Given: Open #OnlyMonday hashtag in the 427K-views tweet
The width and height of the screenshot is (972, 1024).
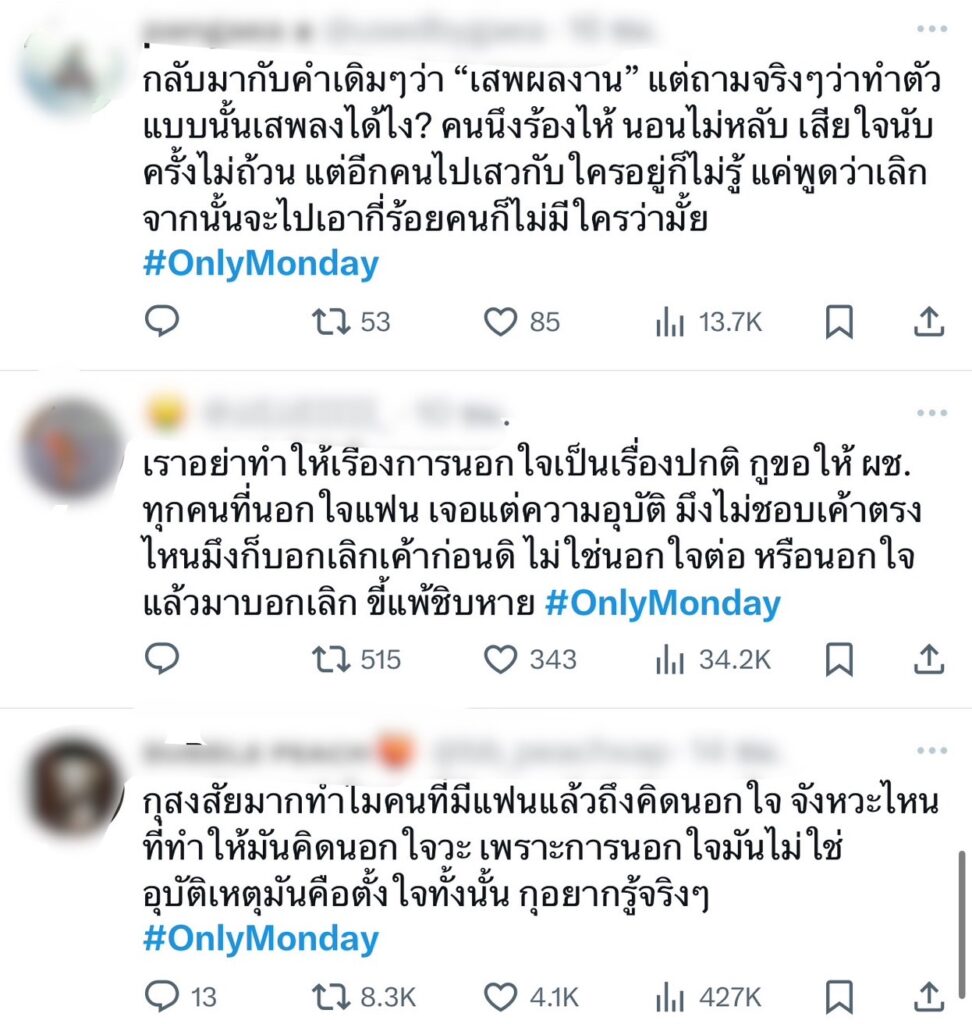Looking at the screenshot, I should tap(261, 940).
